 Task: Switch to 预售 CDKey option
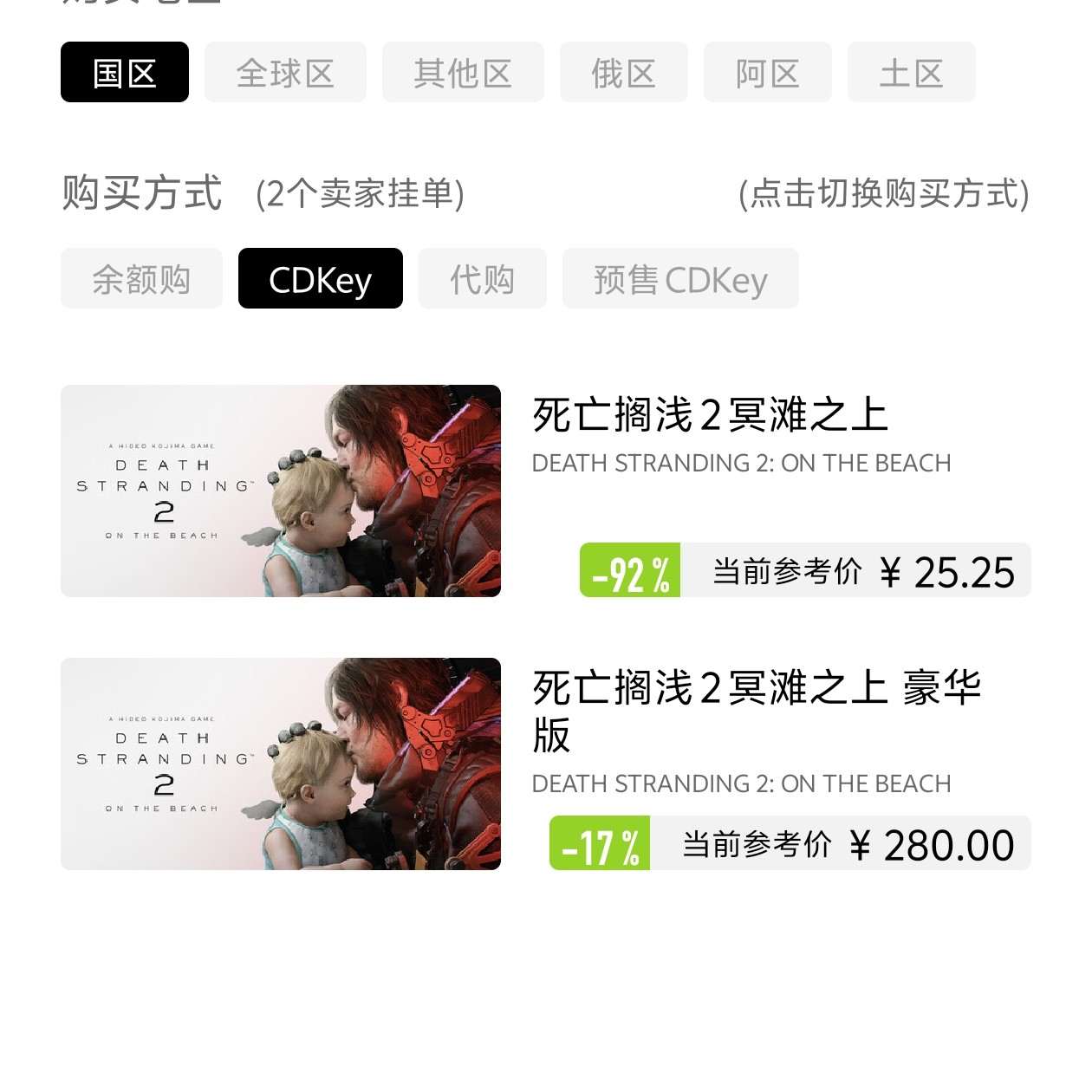click(680, 278)
